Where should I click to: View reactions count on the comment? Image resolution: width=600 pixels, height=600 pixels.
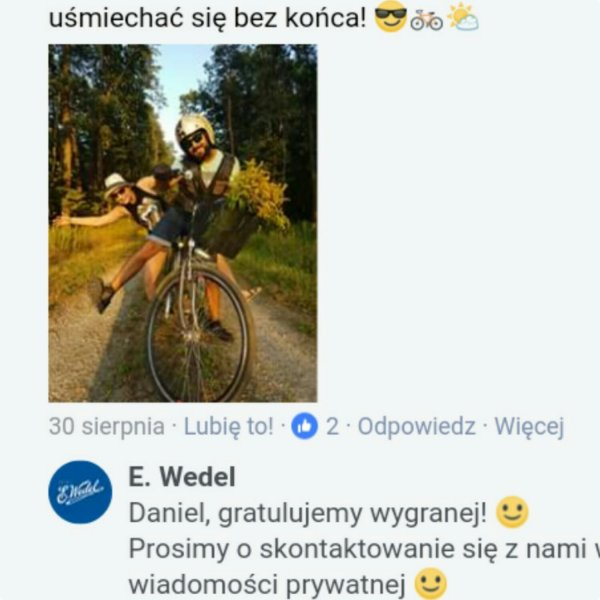(x=317, y=427)
